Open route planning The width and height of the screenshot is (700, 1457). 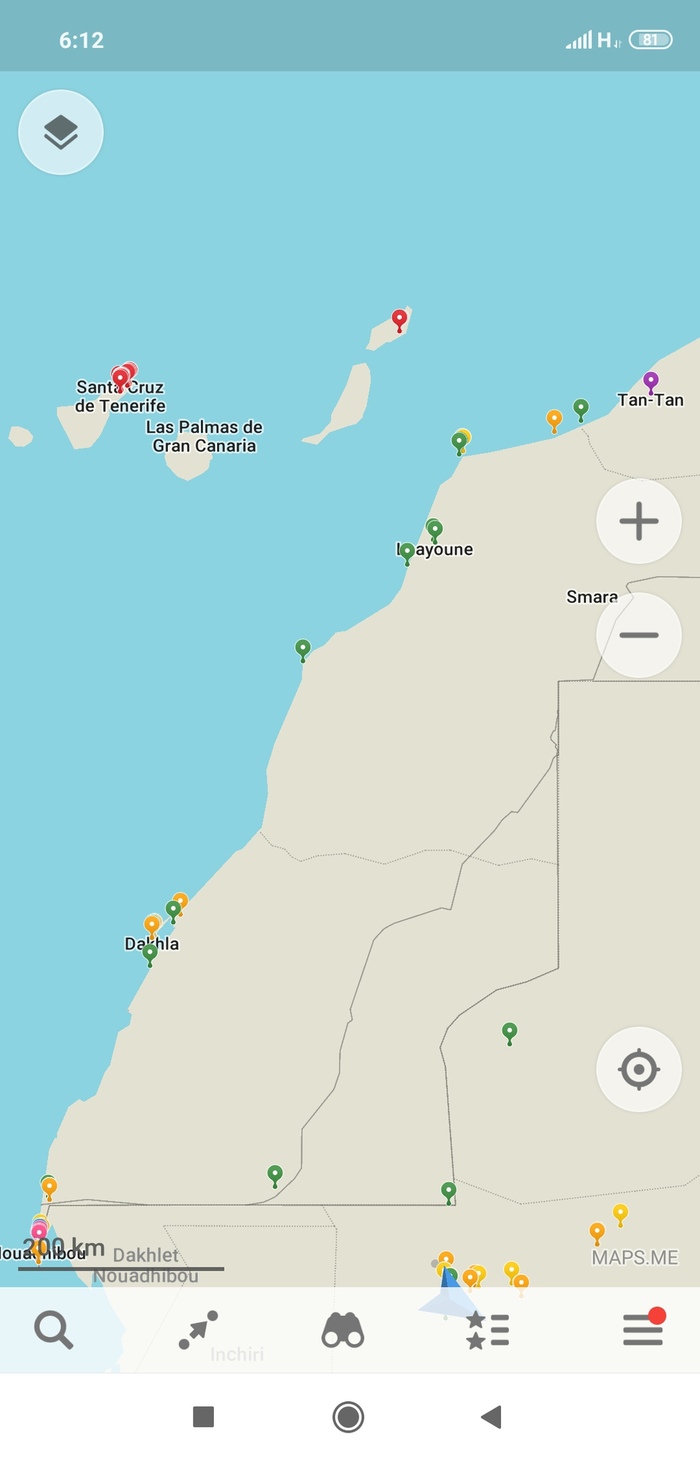[198, 1330]
